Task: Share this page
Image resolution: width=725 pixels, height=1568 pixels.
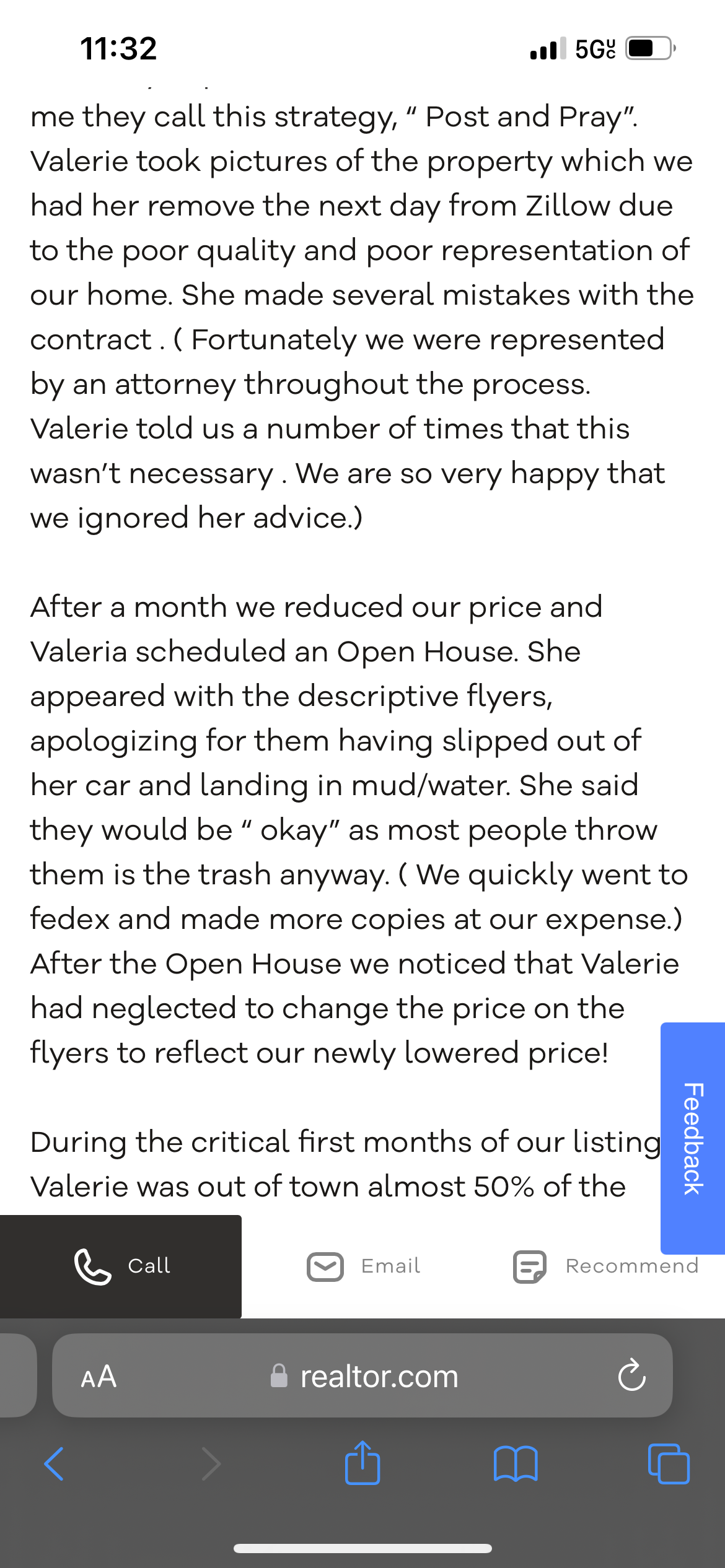Action: click(362, 1463)
